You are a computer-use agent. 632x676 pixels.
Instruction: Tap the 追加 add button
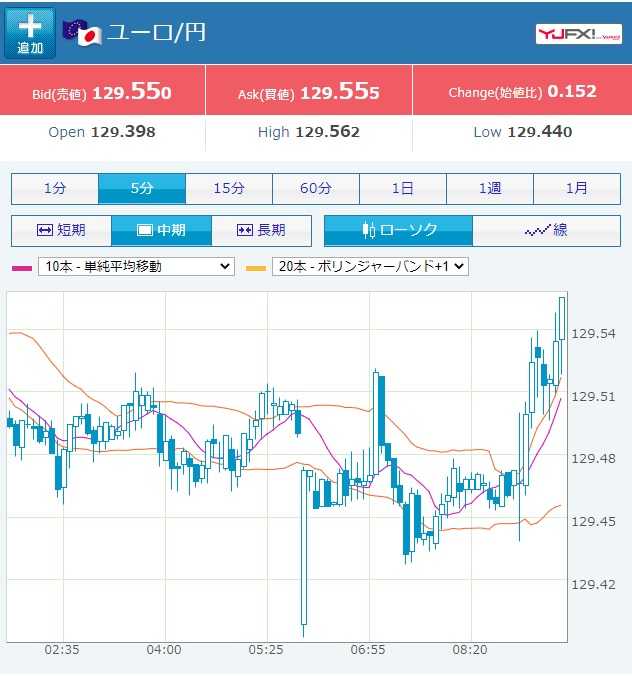(30, 33)
